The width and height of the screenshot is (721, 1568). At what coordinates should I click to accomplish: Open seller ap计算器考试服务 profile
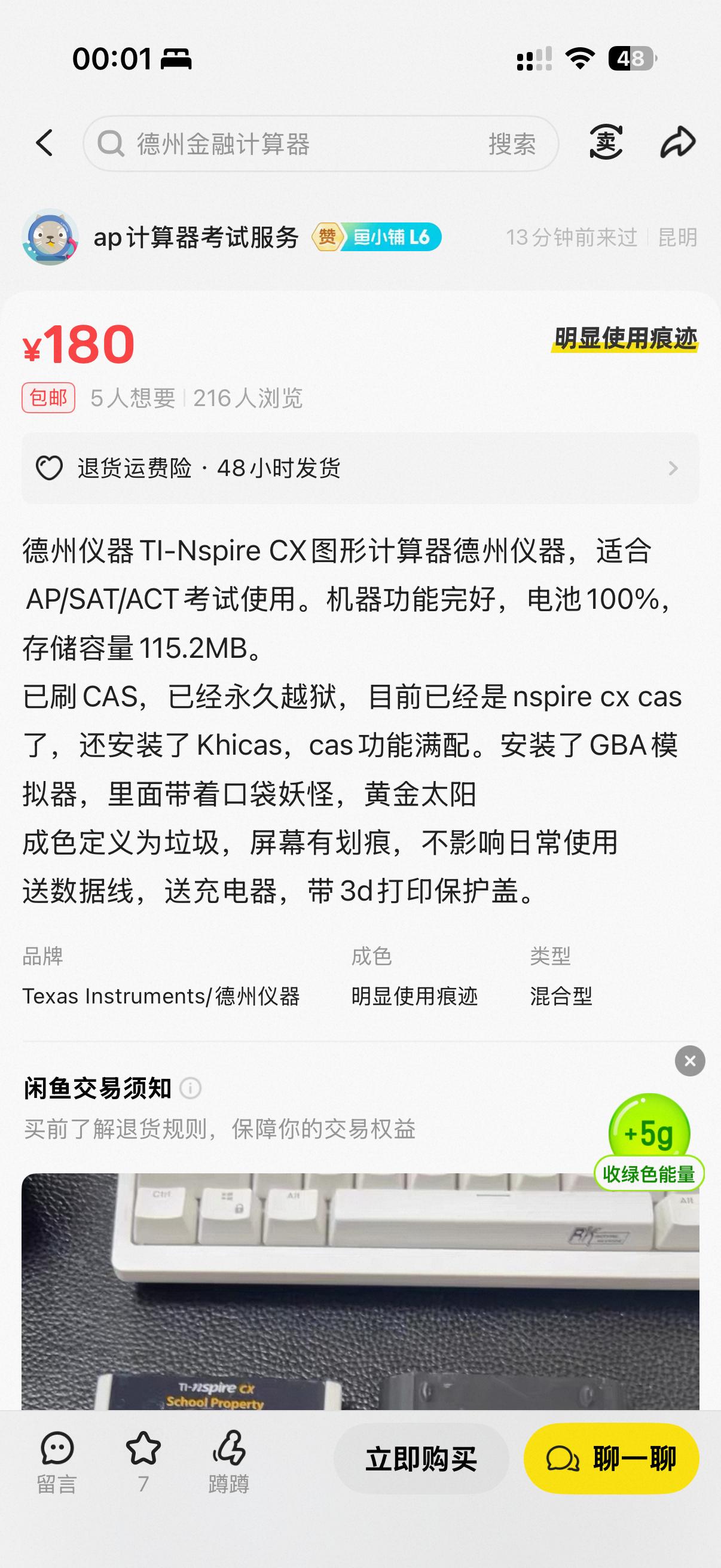click(x=195, y=237)
